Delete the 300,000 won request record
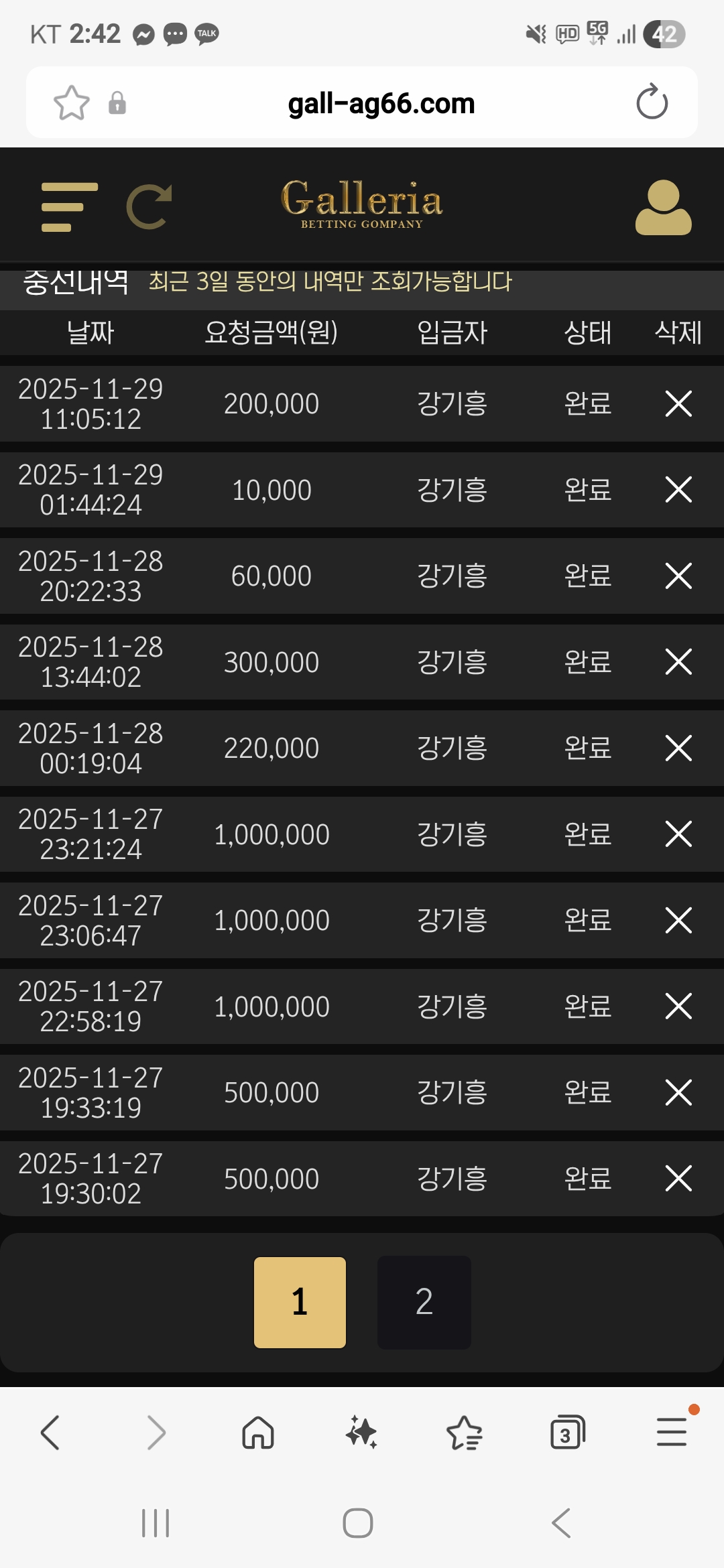 click(678, 662)
